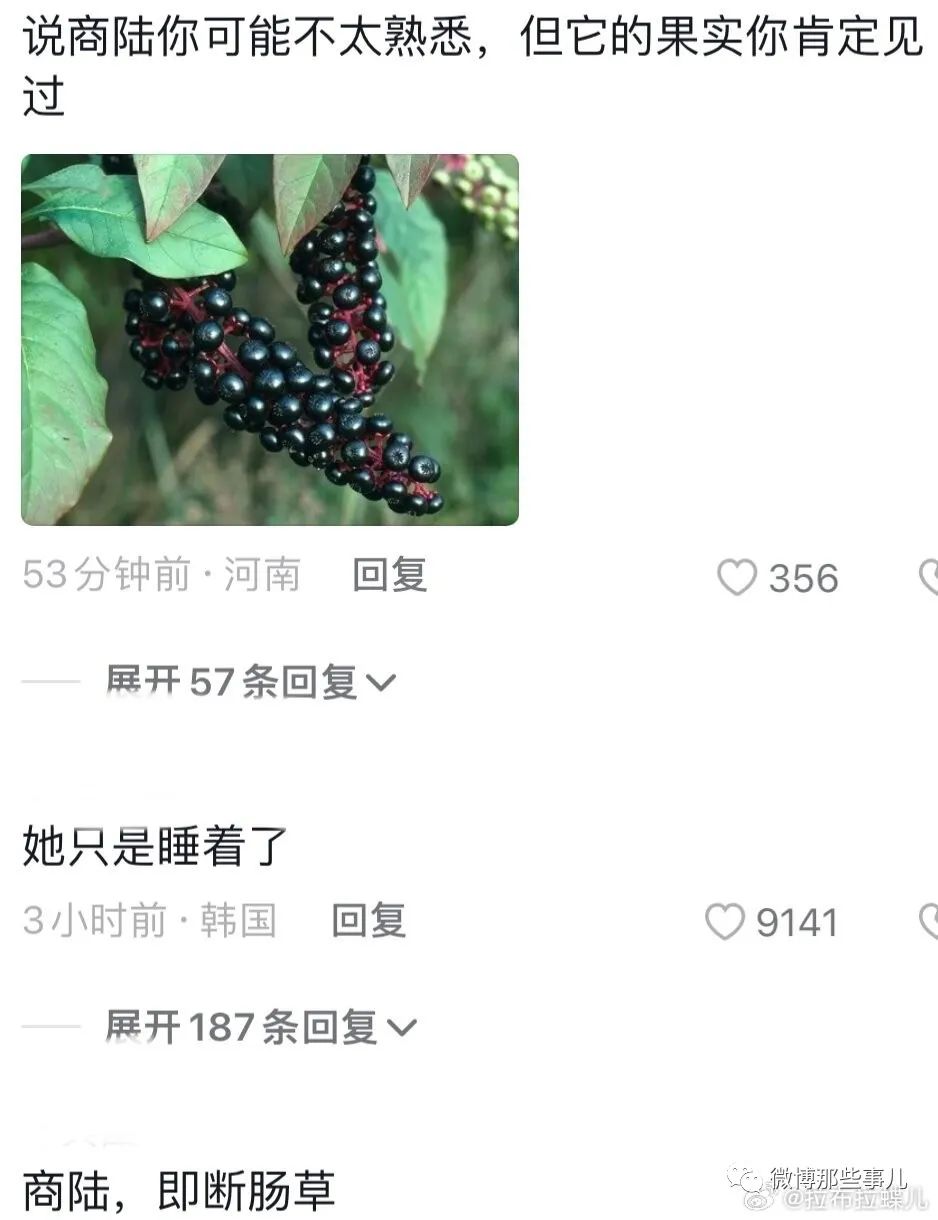
Task: Like the comment with 9141 likes
Action: pos(725,921)
